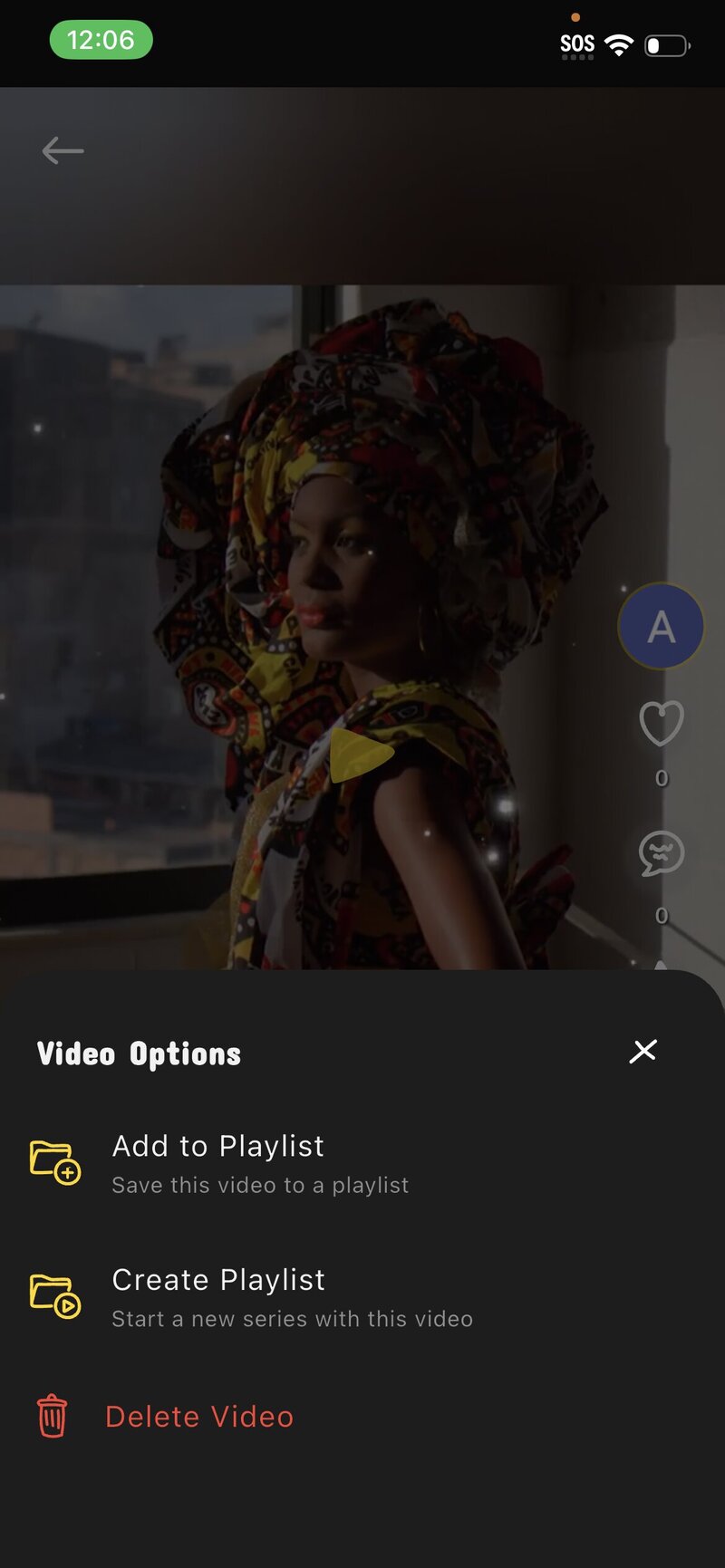The width and height of the screenshot is (725, 1568).
Task: Tap the clock showing 12:06
Action: (101, 42)
